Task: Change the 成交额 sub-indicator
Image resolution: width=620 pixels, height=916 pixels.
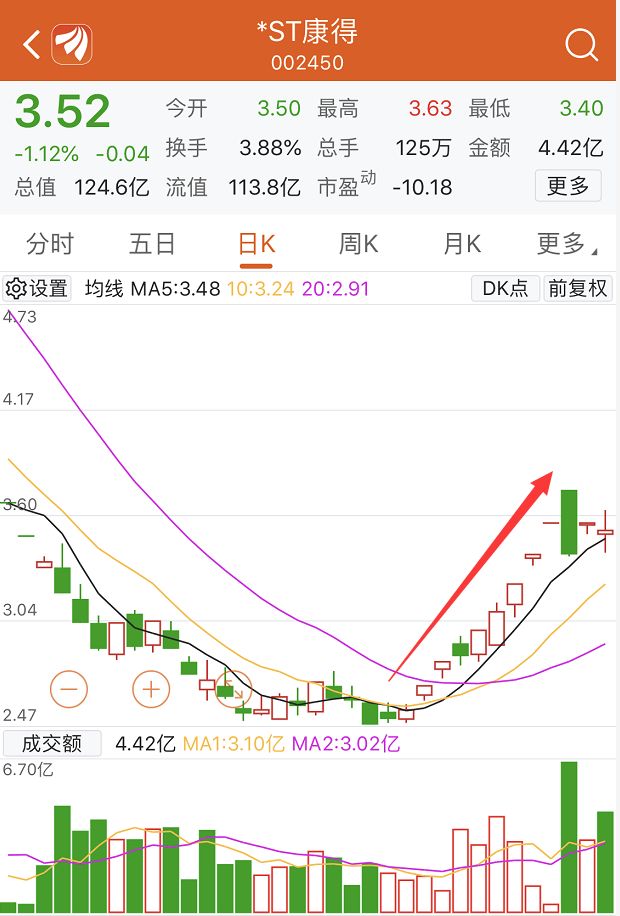Action: coord(52,744)
